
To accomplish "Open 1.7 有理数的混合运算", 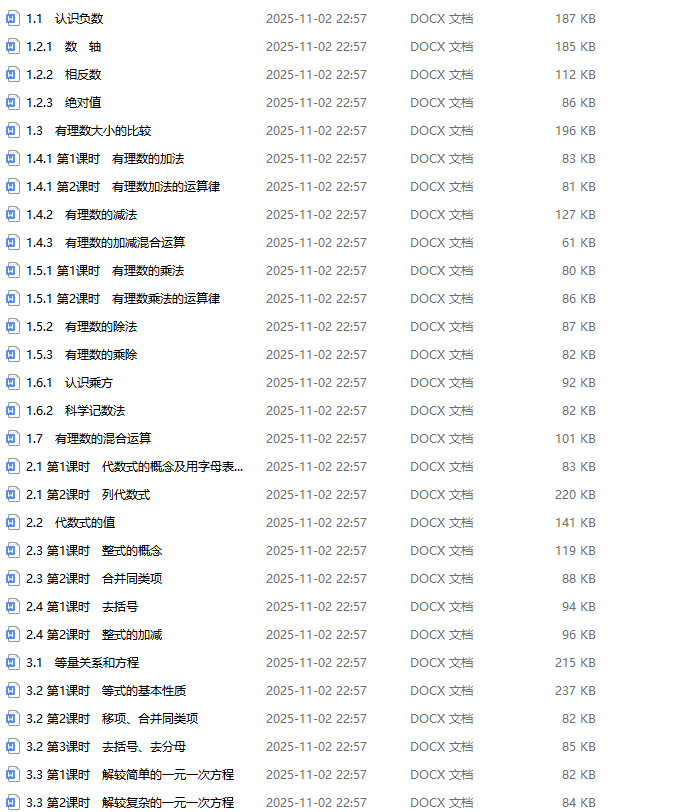I will click(x=90, y=439).
